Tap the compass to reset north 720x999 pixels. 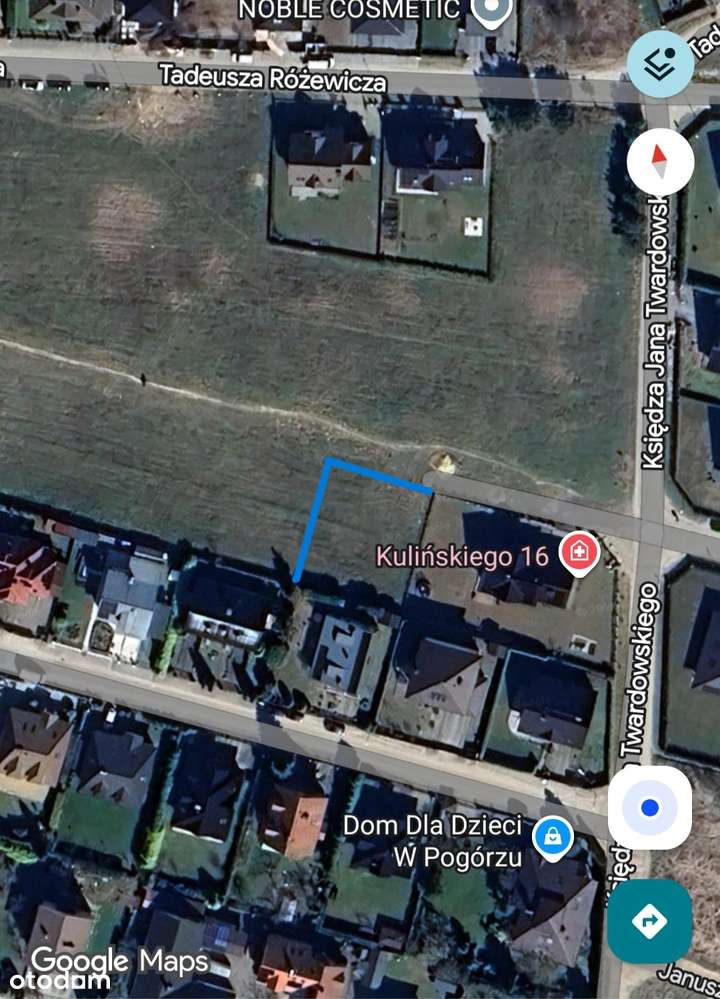click(x=660, y=162)
